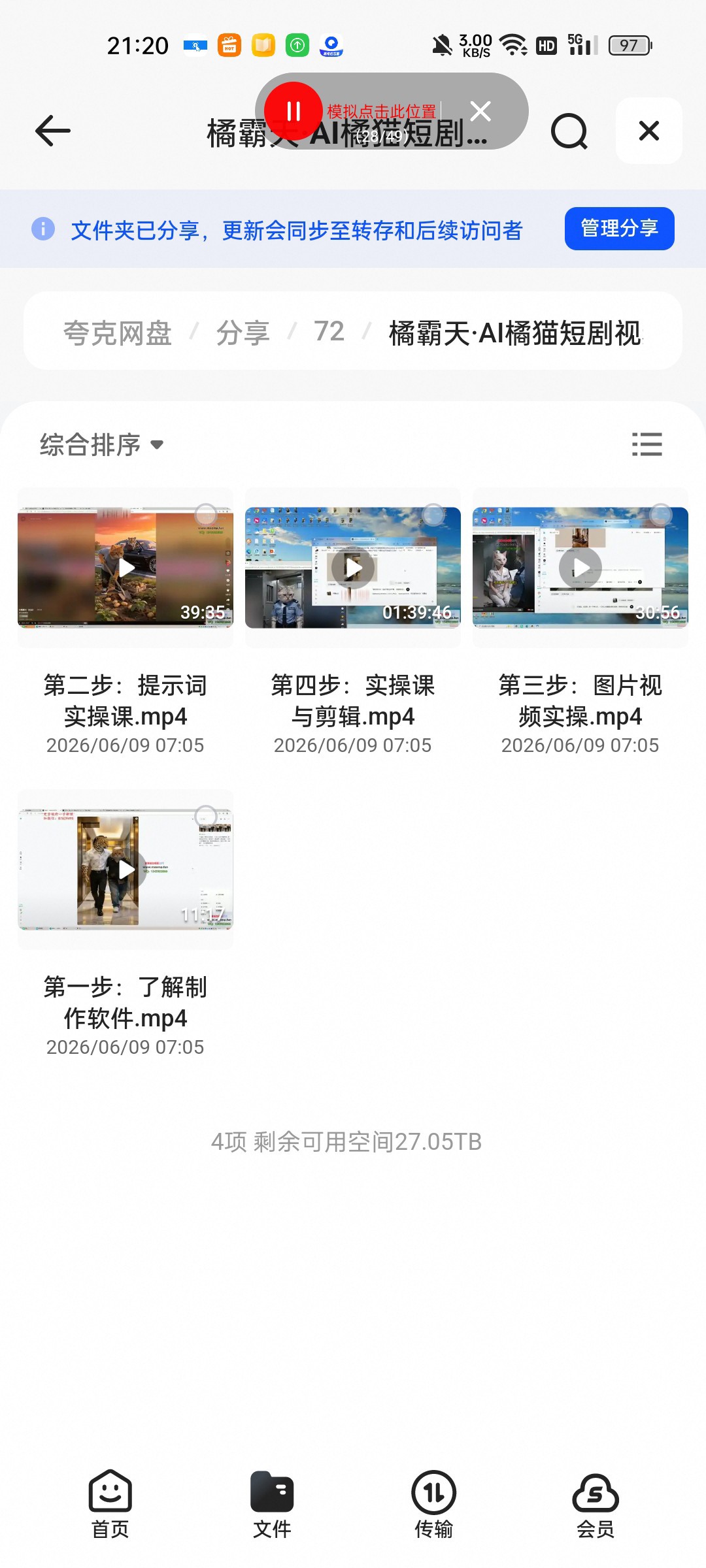Viewport: 706px width, 1568px height.
Task: Jump to 夸克网盘 in the breadcrumb
Action: 117,333
